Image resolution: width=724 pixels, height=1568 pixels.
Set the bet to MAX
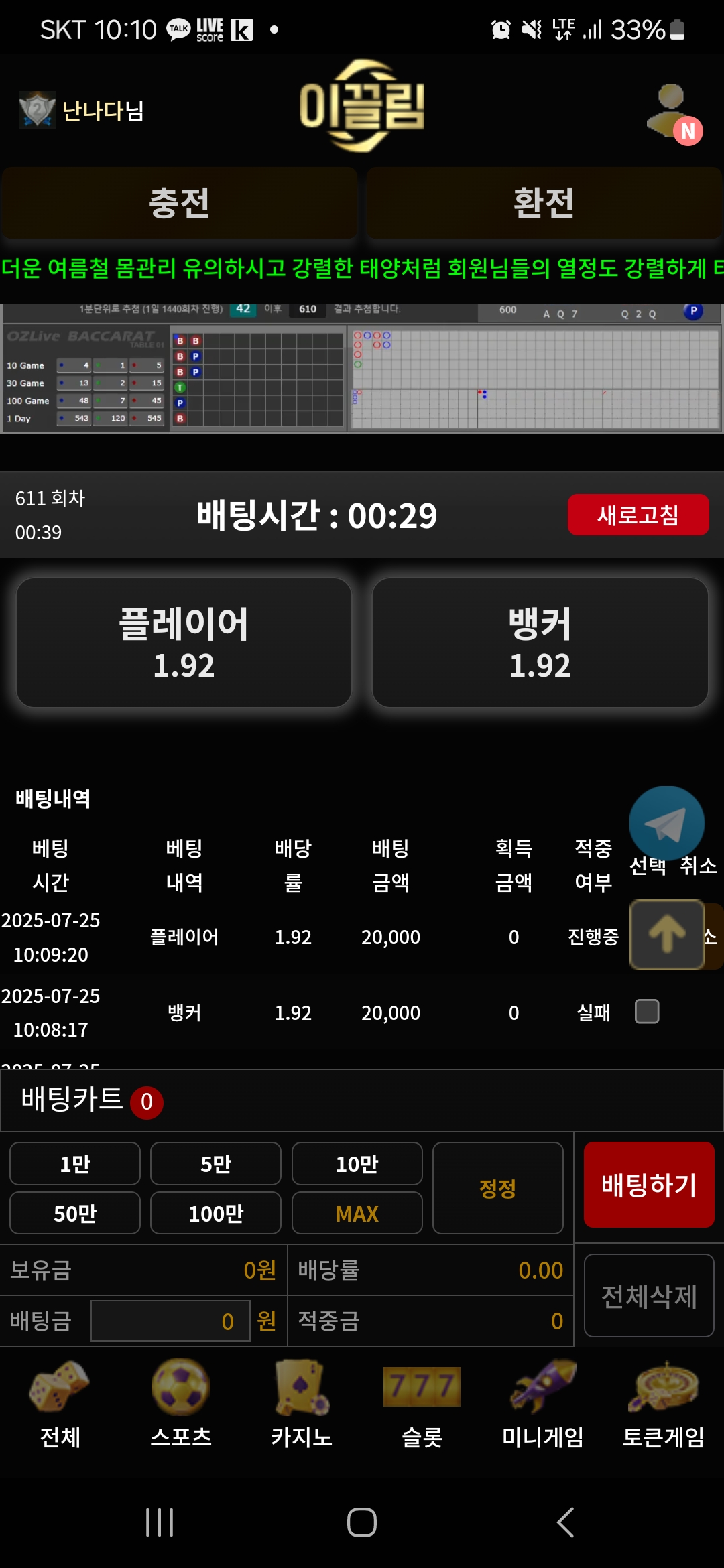coord(357,1213)
